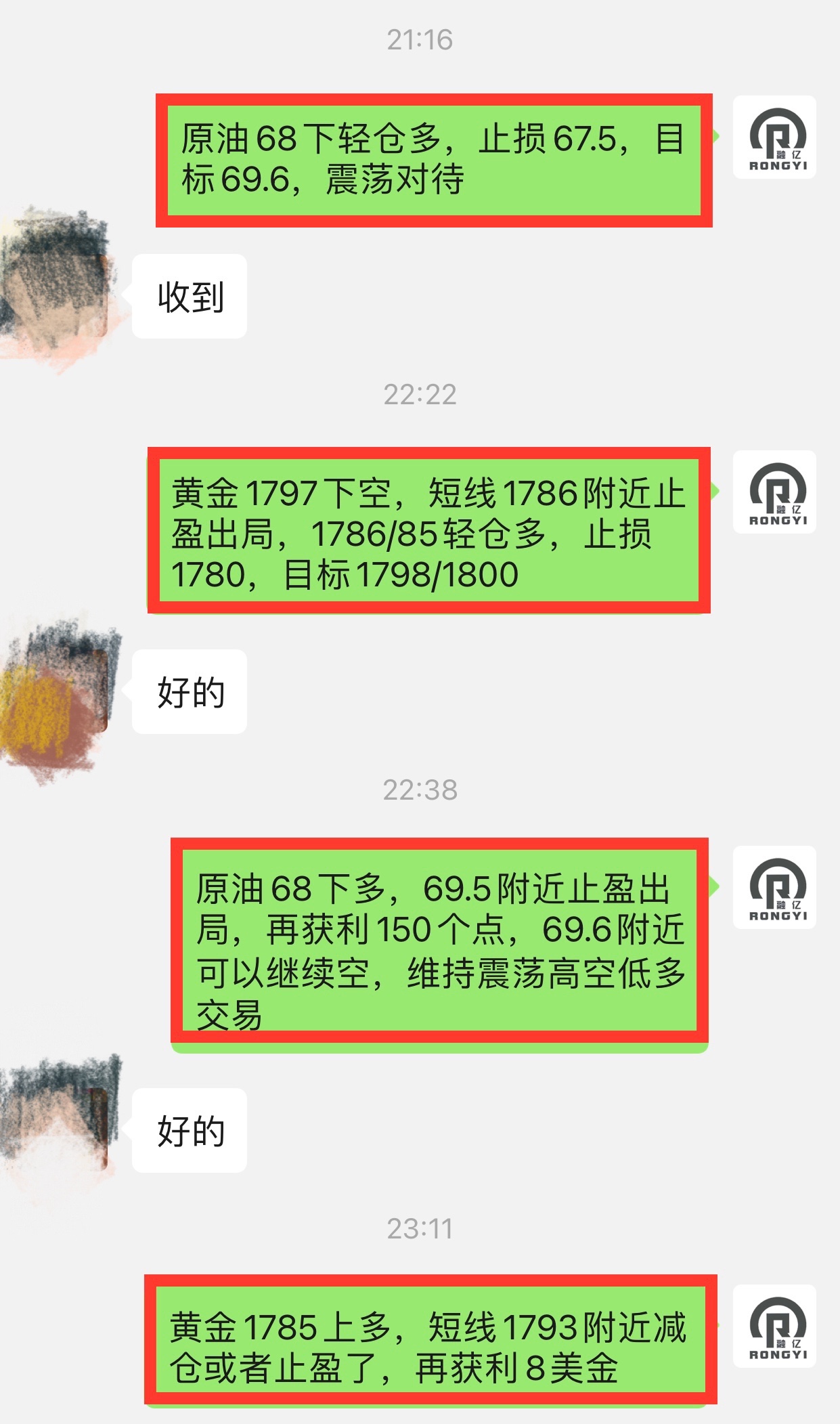Open RONGYI avatar beside the 22:38 原油68下多 message

[774, 887]
